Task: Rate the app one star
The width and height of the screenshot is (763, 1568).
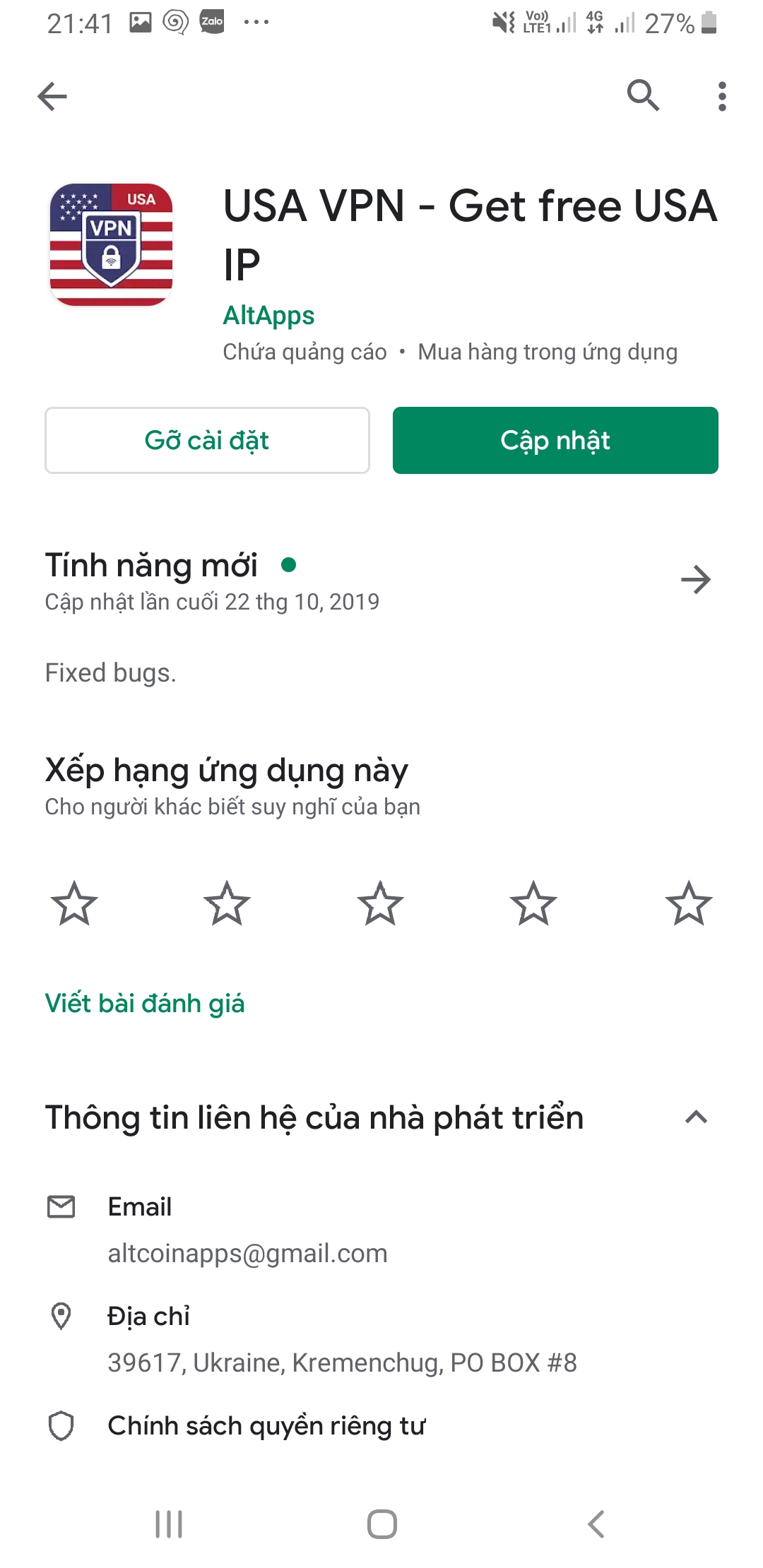Action: coord(74,903)
